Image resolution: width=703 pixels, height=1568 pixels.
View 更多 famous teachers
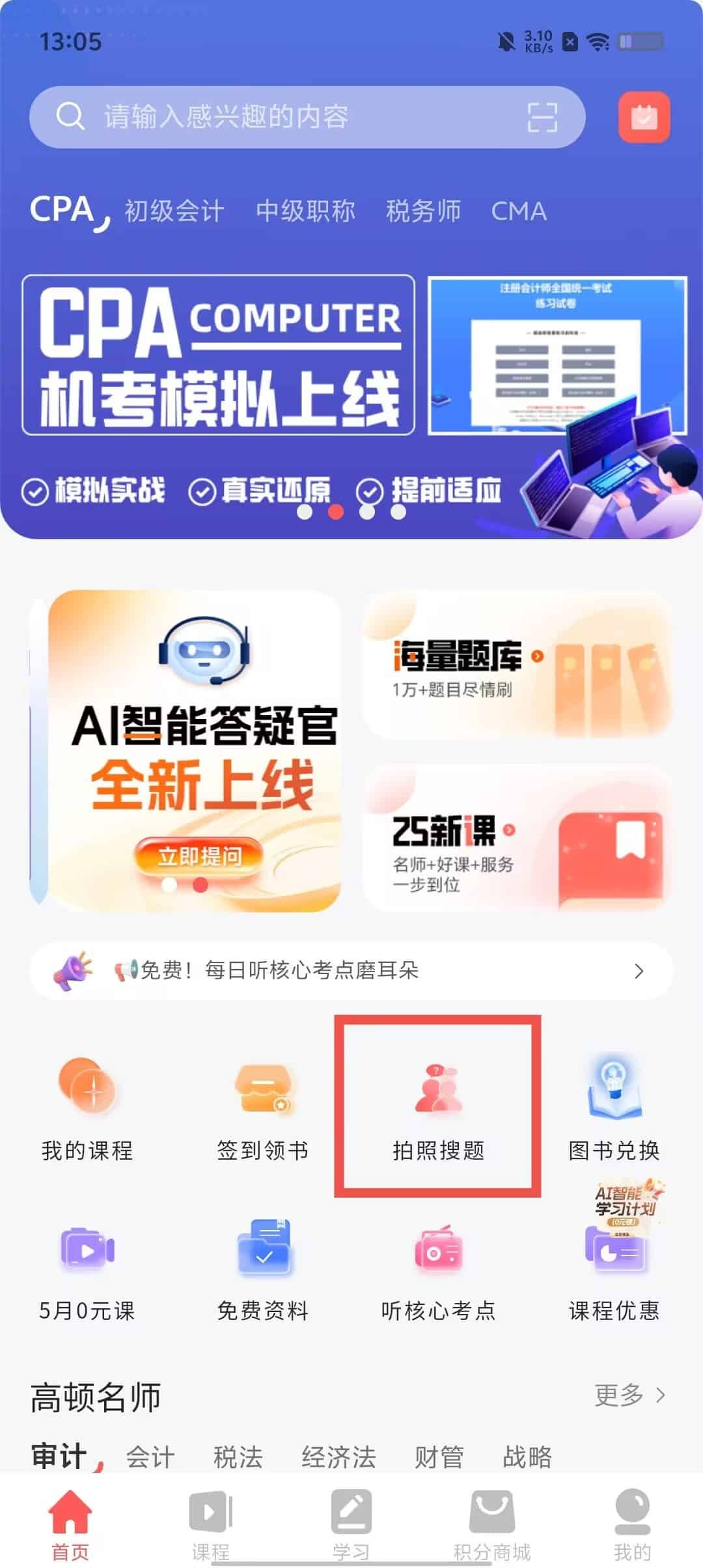point(629,1395)
